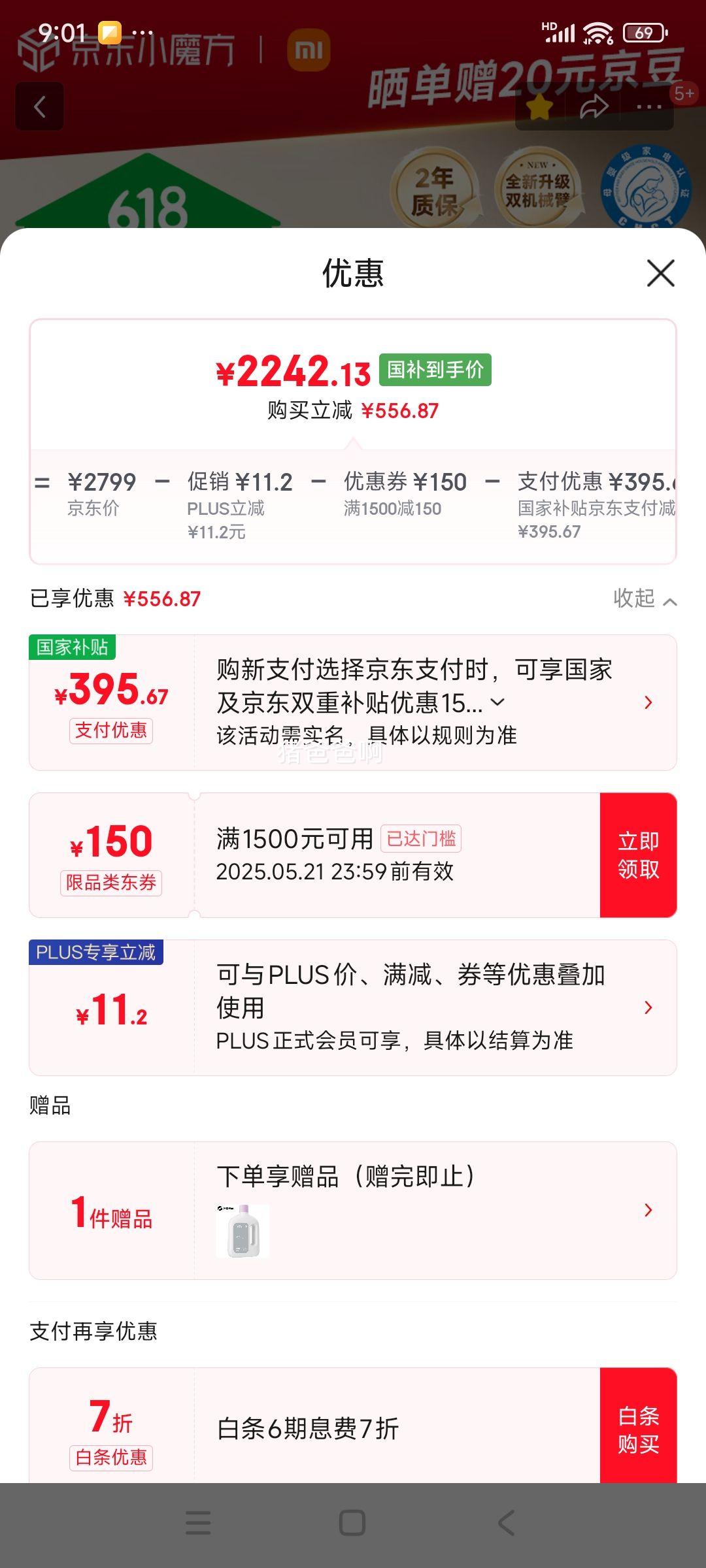Collapse the 已享优惠 section via 收起
Image resolution: width=706 pixels, height=1568 pixels.
coord(645,598)
